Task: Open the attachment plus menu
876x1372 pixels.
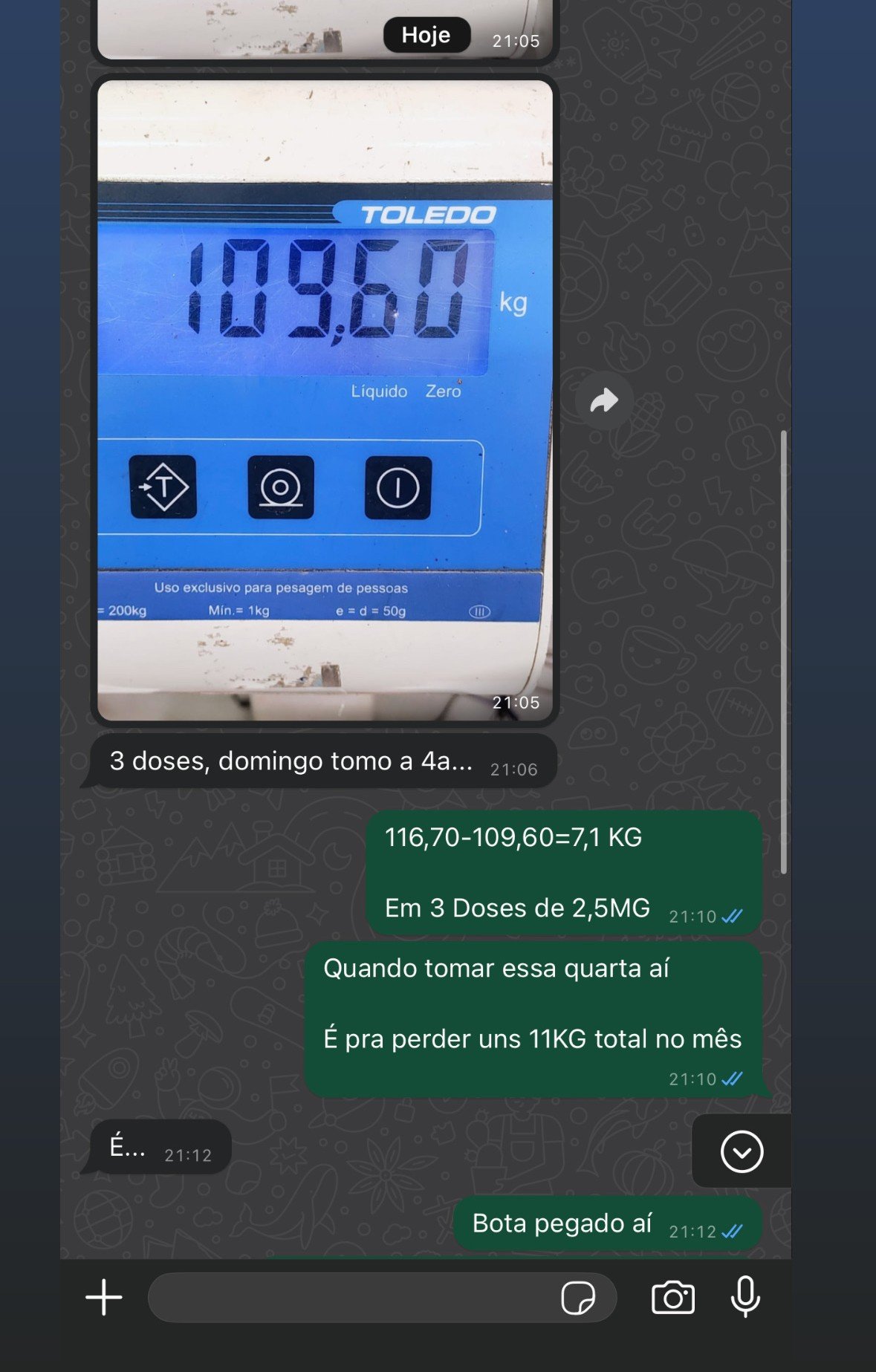Action: tap(104, 1298)
